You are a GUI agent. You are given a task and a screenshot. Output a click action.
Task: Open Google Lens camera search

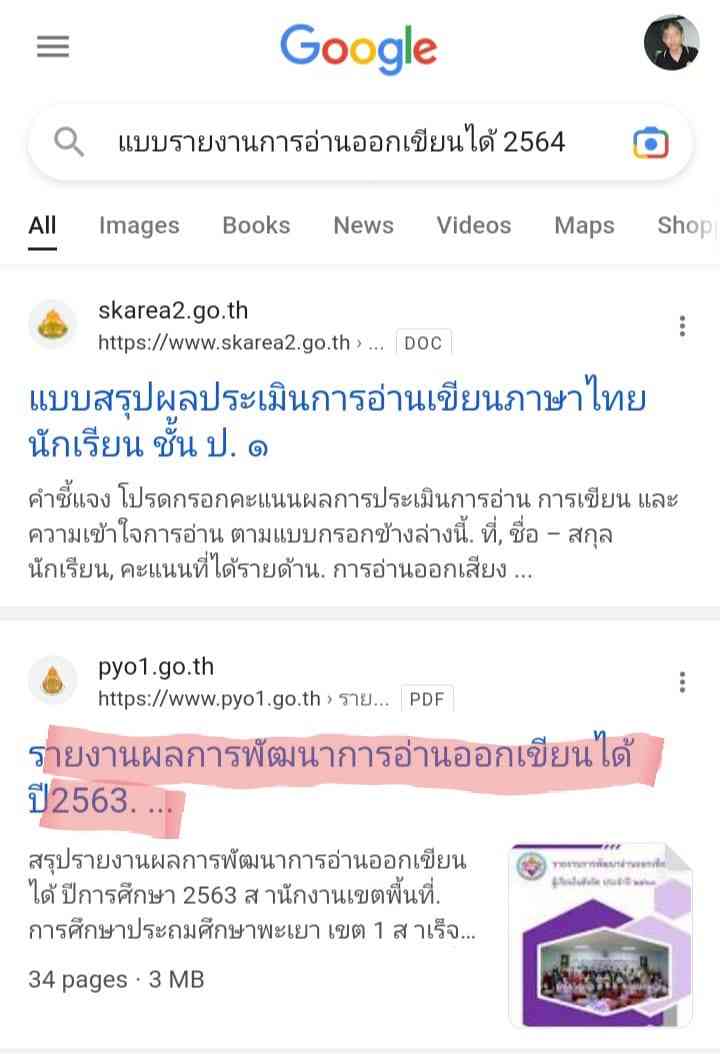(650, 144)
